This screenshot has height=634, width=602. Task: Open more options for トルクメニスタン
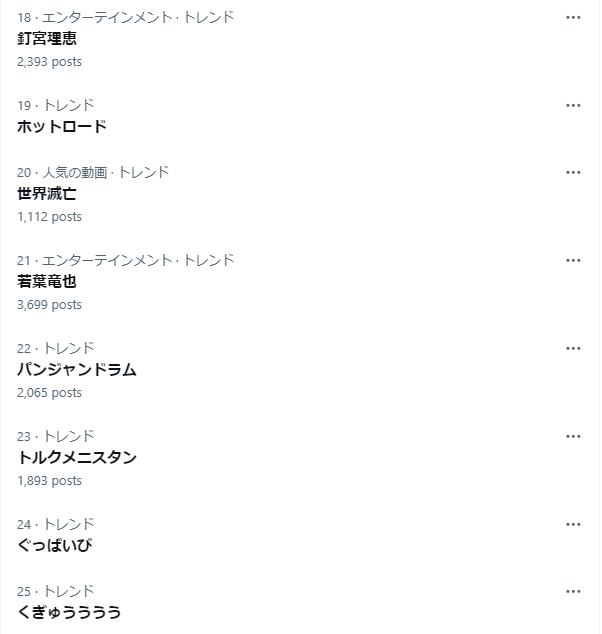point(573,436)
